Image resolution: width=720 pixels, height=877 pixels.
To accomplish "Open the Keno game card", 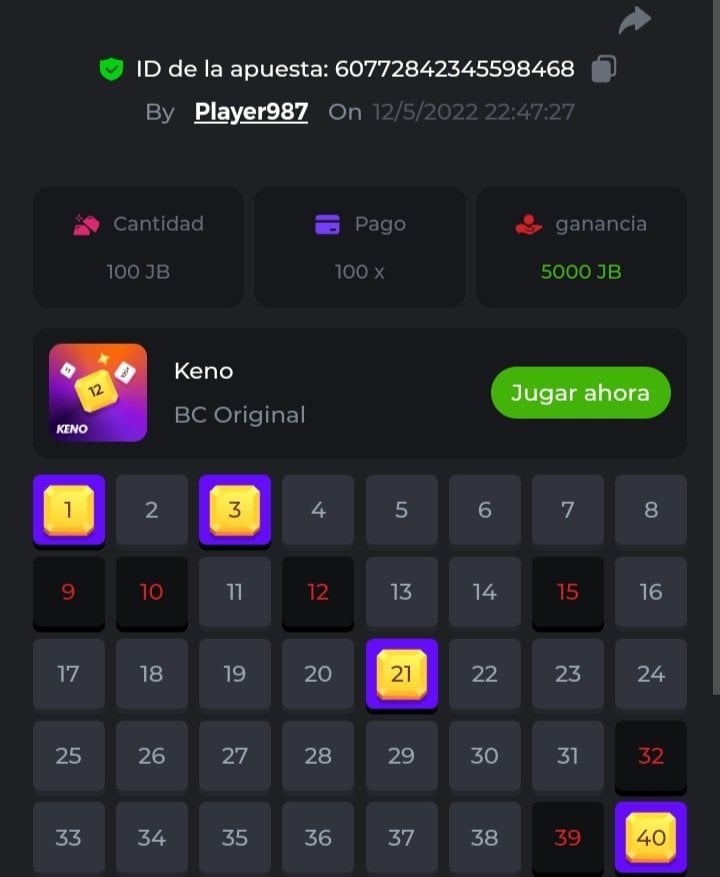I will (98, 393).
